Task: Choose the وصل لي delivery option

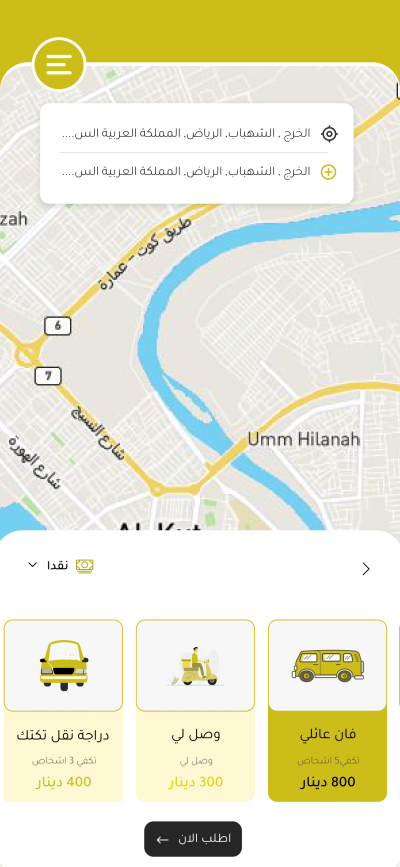Action: 195,711
